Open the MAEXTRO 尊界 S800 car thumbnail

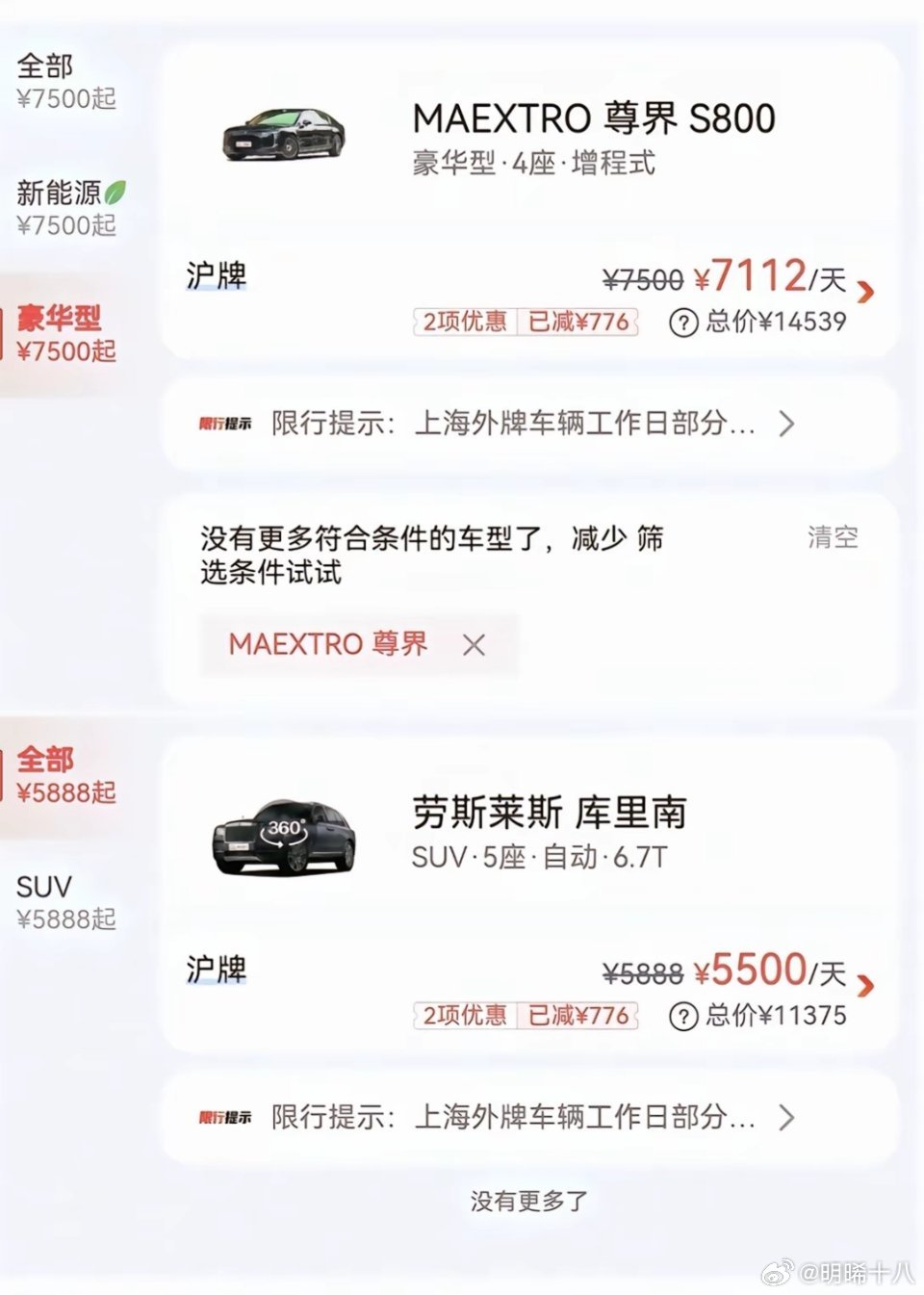click(x=282, y=135)
